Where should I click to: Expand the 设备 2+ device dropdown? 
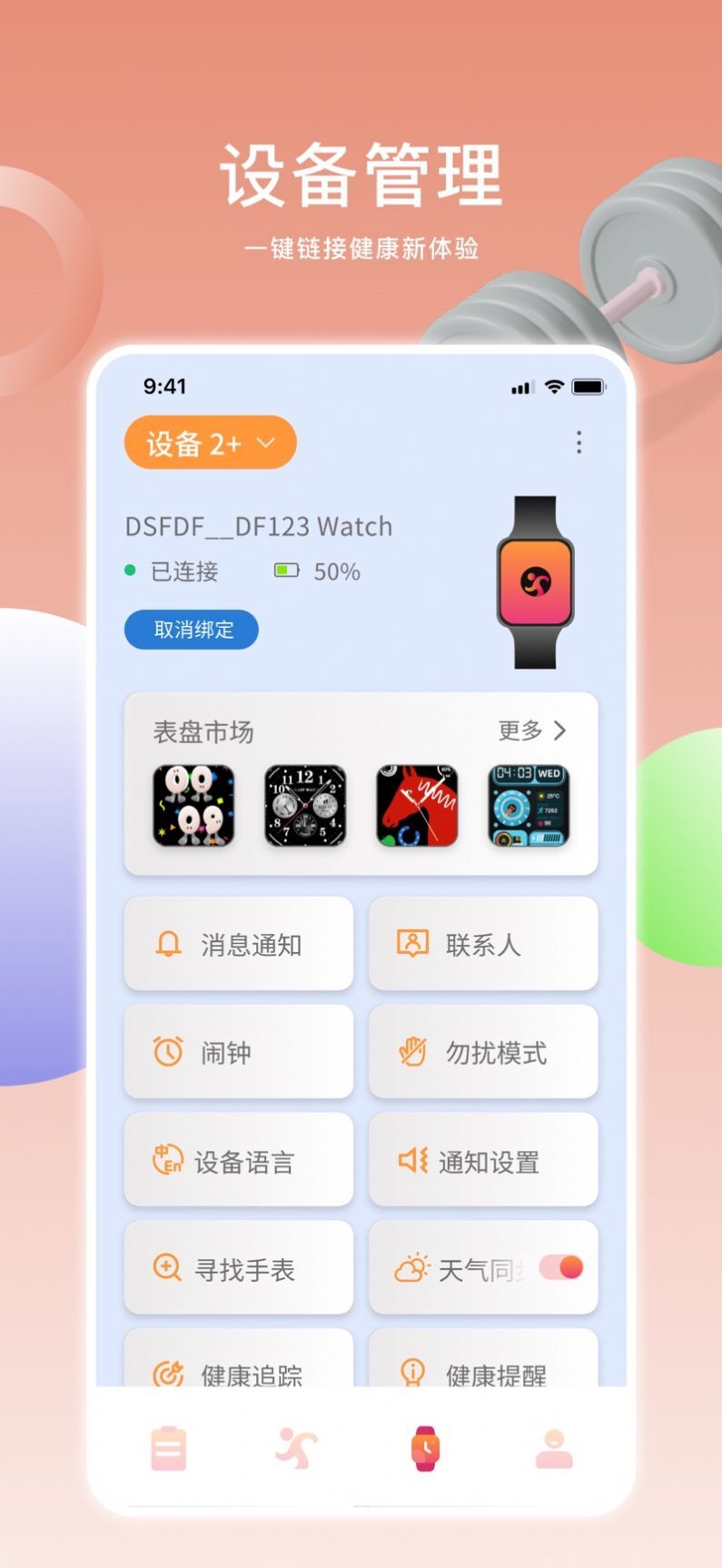coord(210,442)
